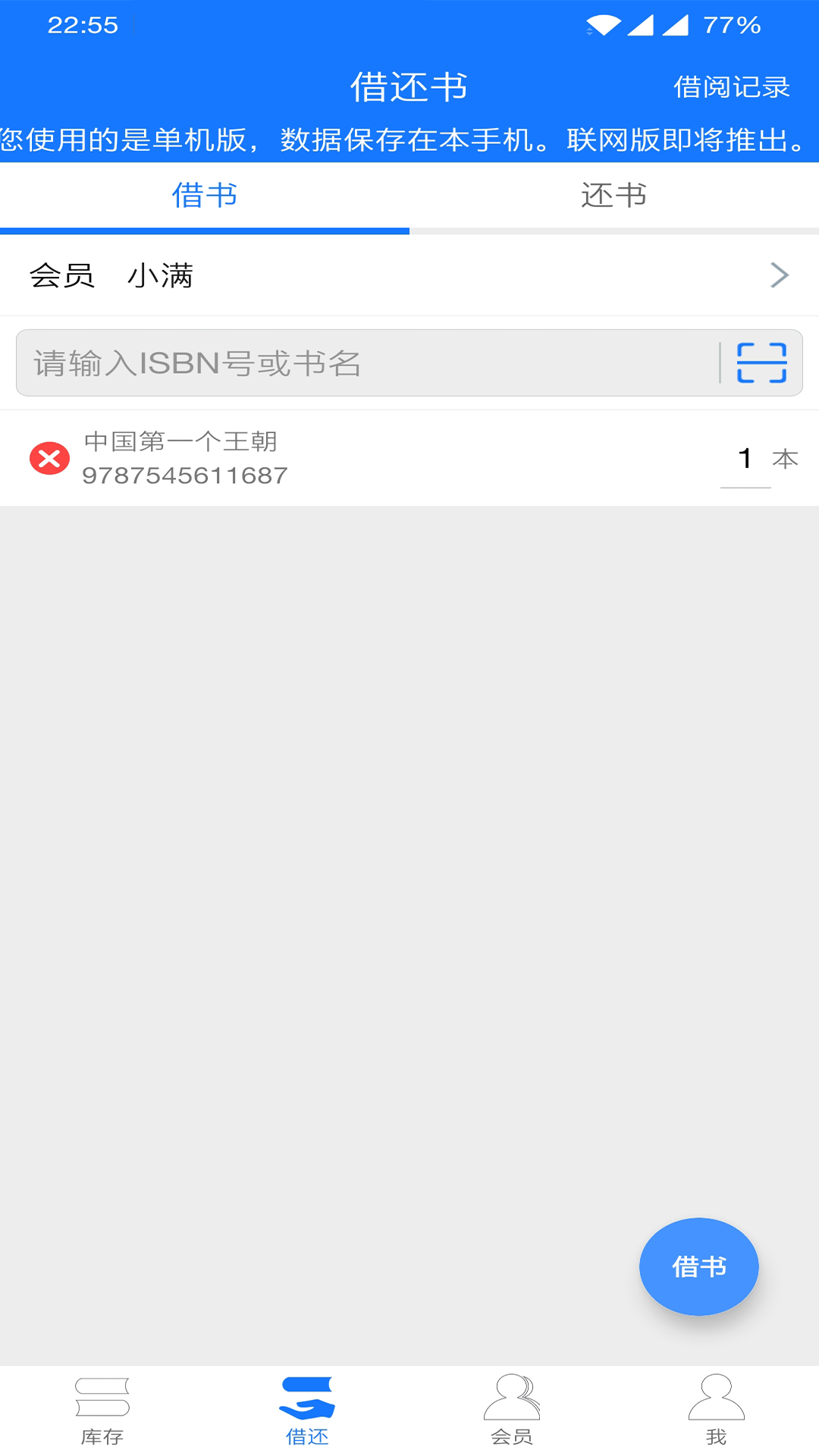Toggle borrow mode on 借书 tab
This screenshot has width=819, height=1456.
click(204, 196)
